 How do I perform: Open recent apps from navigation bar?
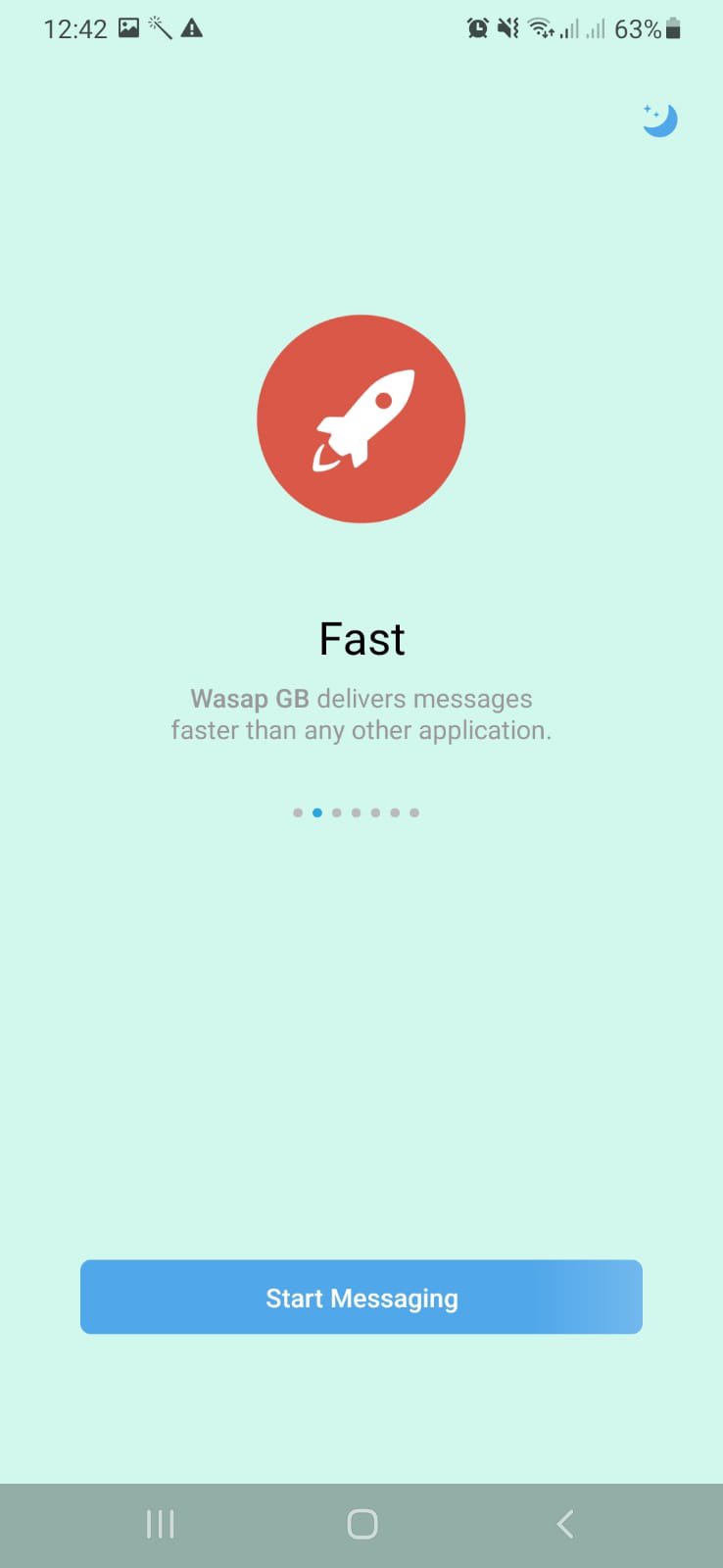[160, 1524]
